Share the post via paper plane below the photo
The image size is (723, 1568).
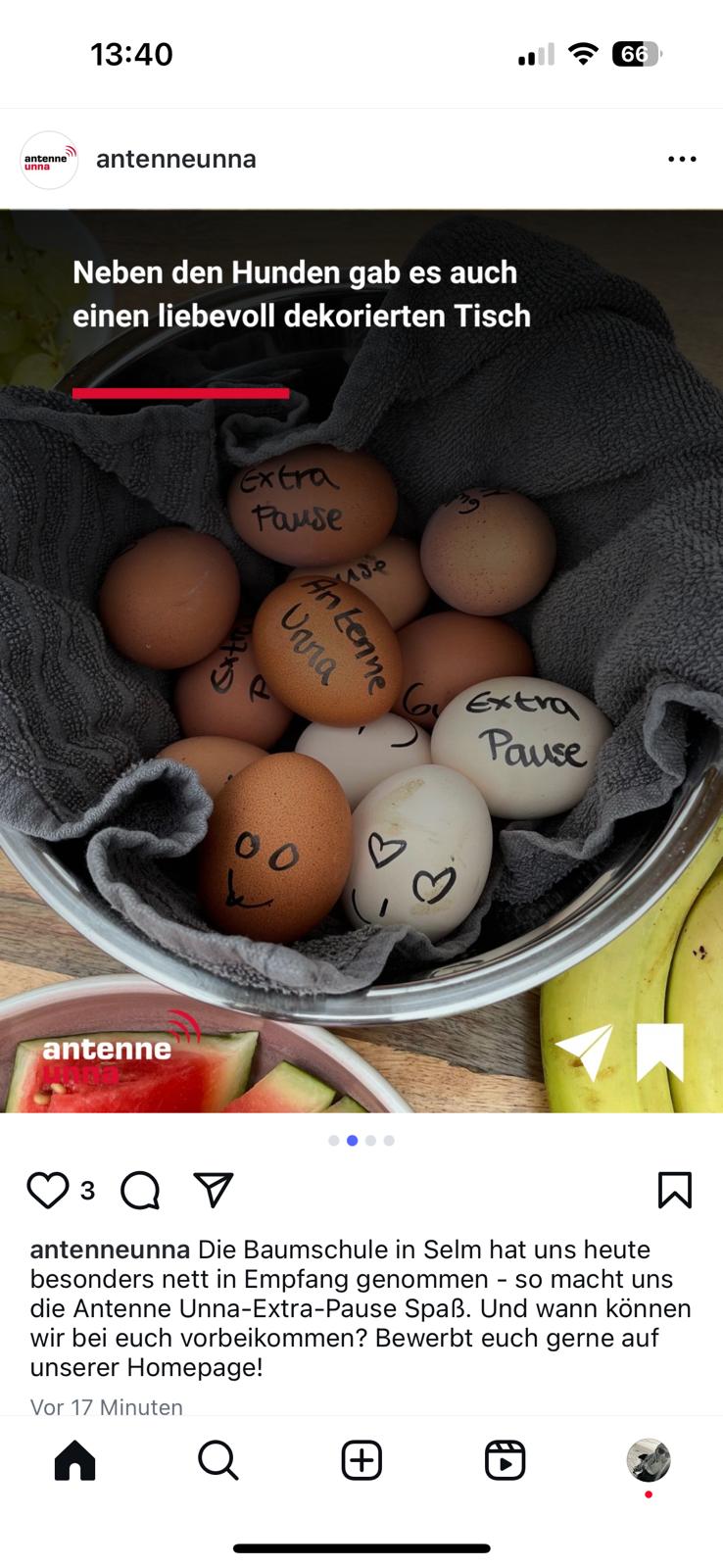click(x=214, y=1191)
